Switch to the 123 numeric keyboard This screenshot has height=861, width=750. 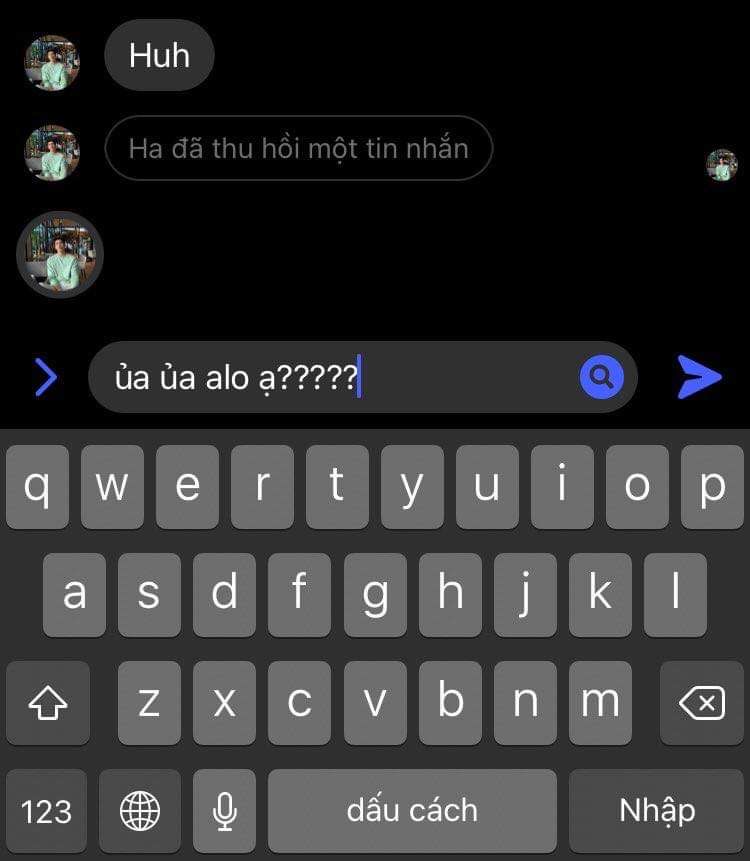(46, 810)
